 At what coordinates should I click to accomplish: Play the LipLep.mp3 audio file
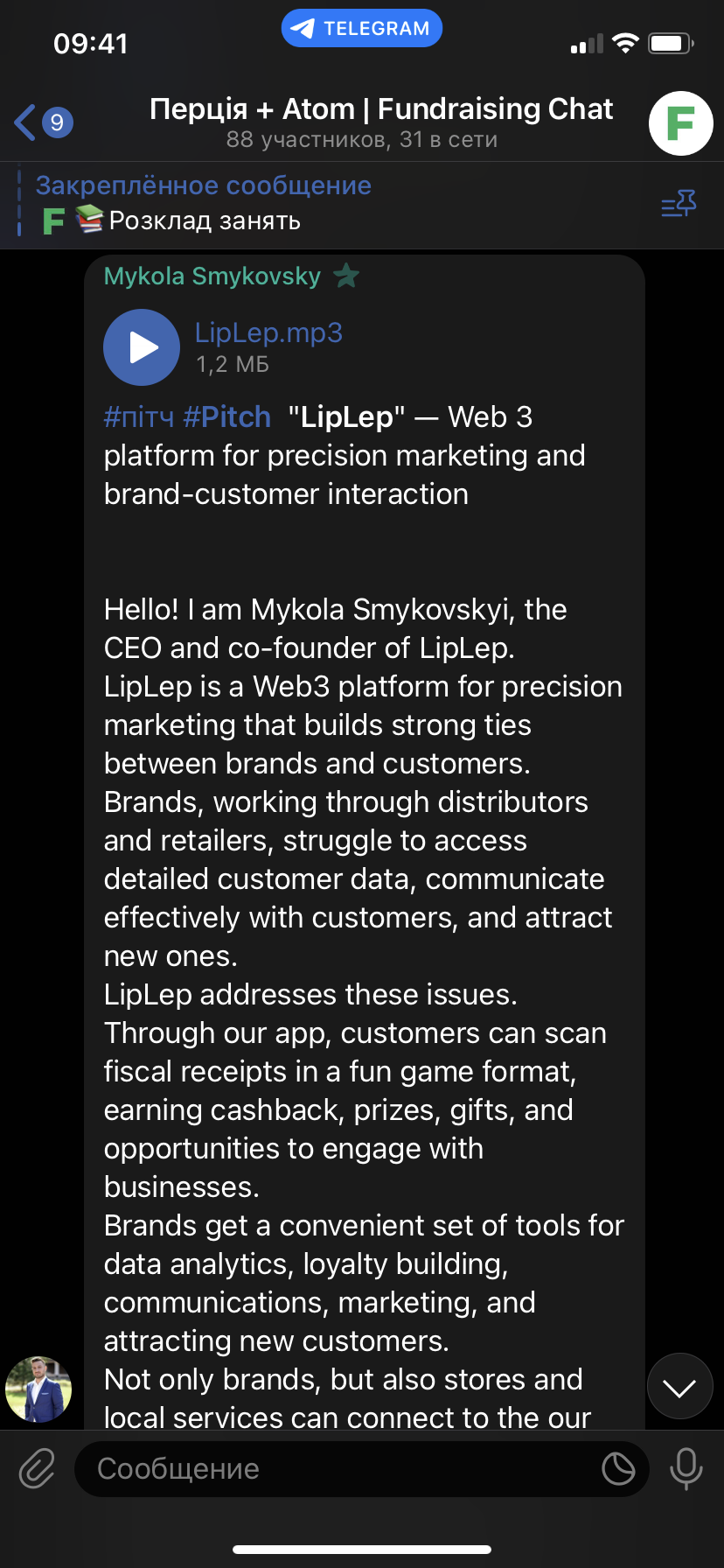click(x=142, y=347)
